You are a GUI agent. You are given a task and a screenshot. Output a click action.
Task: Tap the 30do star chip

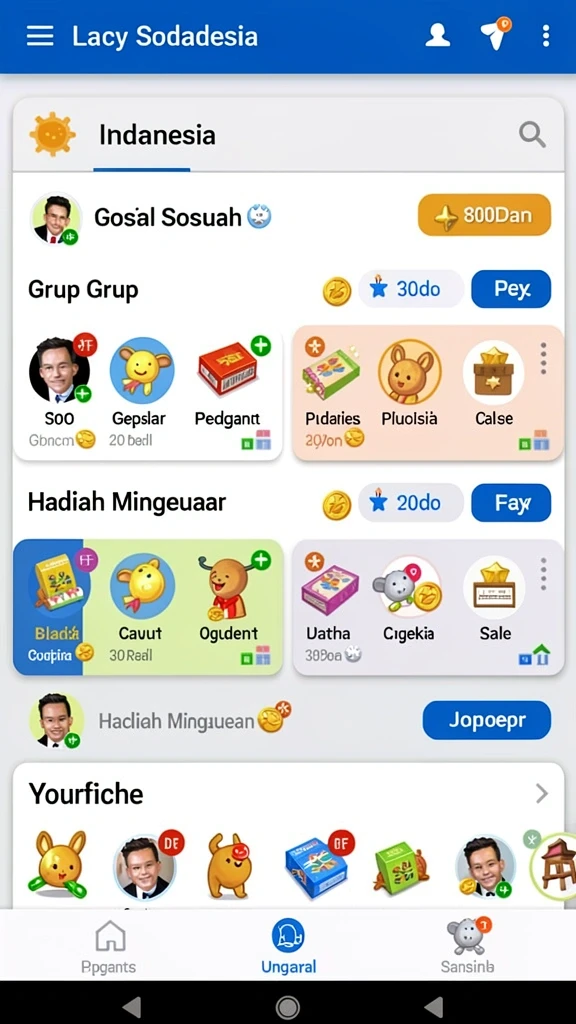tap(411, 289)
